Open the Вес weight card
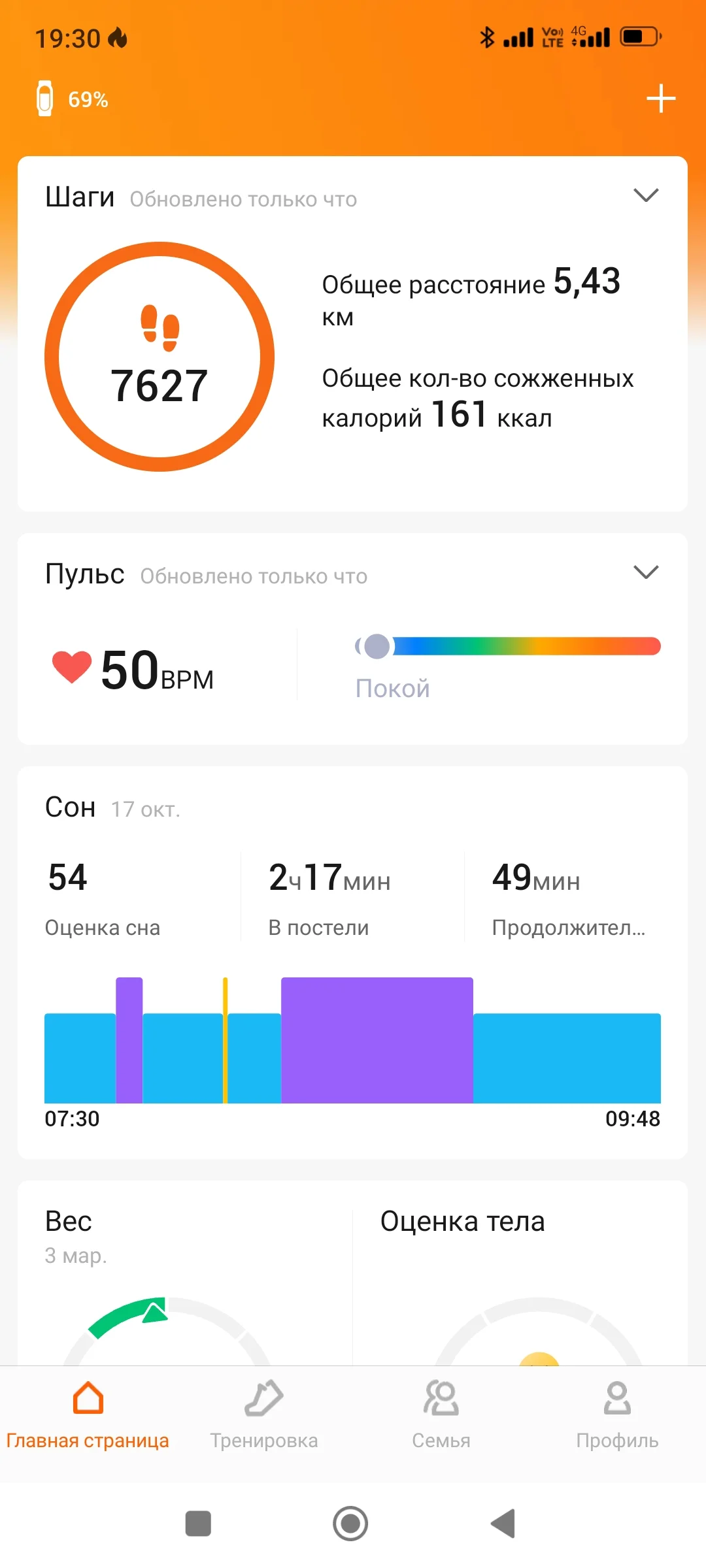 click(x=176, y=1274)
